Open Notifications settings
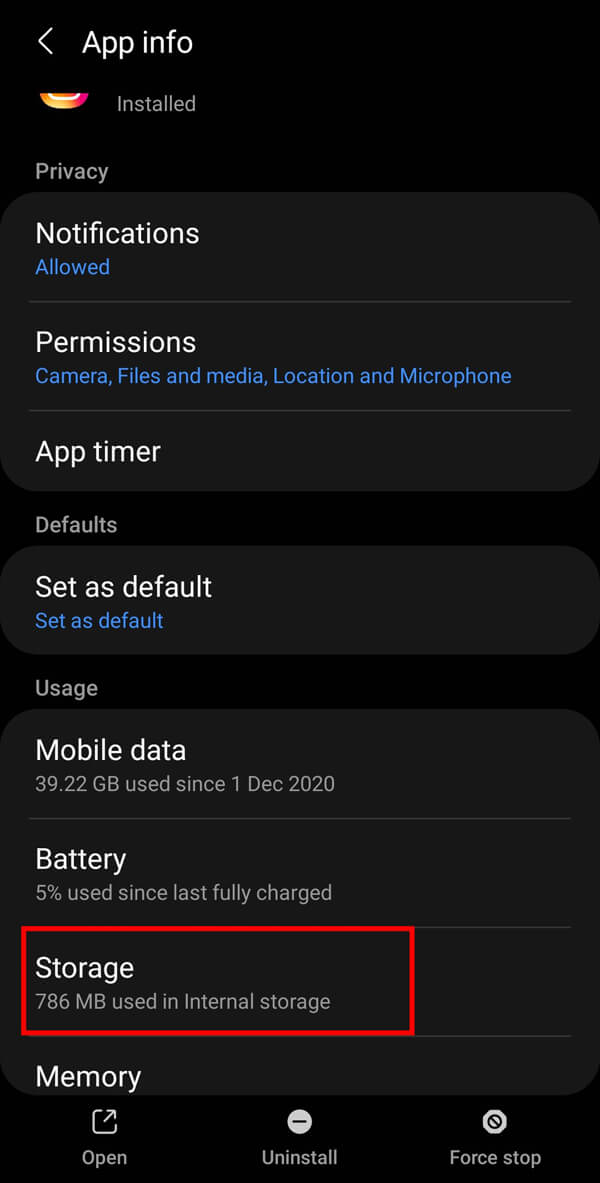The height and width of the screenshot is (1183, 600). click(x=300, y=248)
